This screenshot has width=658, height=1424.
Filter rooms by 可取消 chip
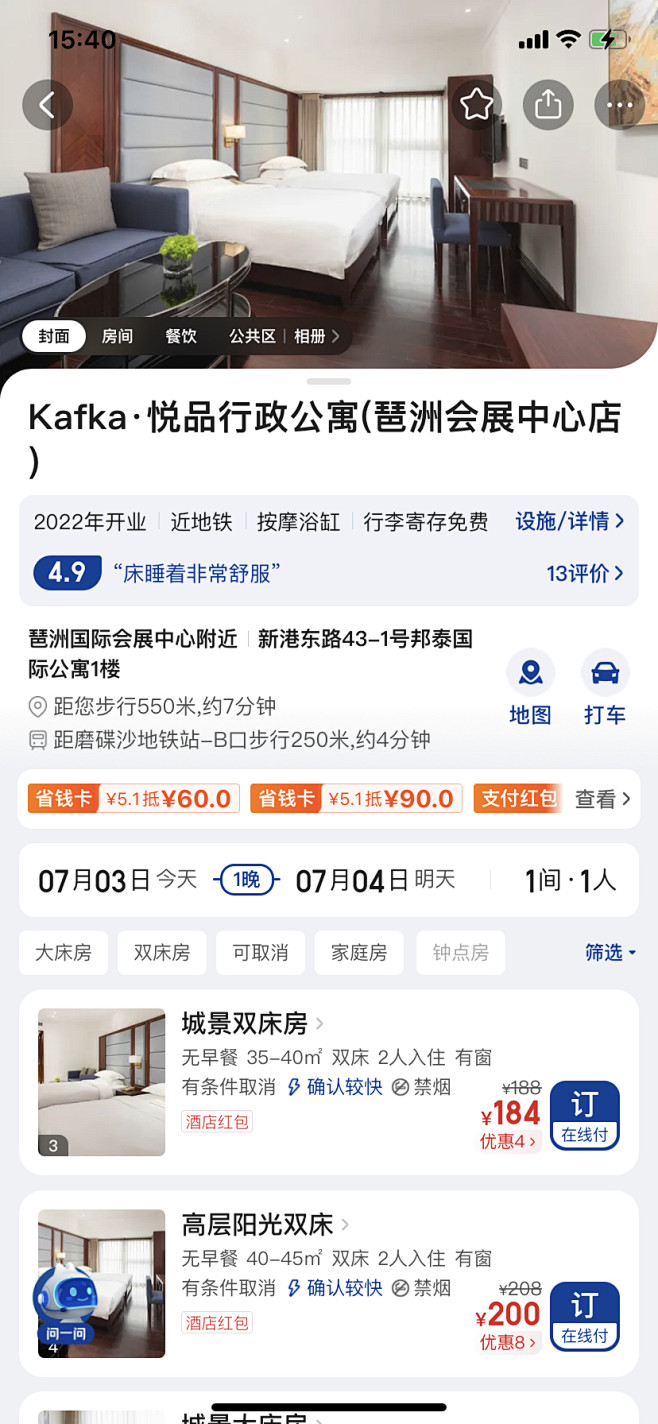pos(260,953)
